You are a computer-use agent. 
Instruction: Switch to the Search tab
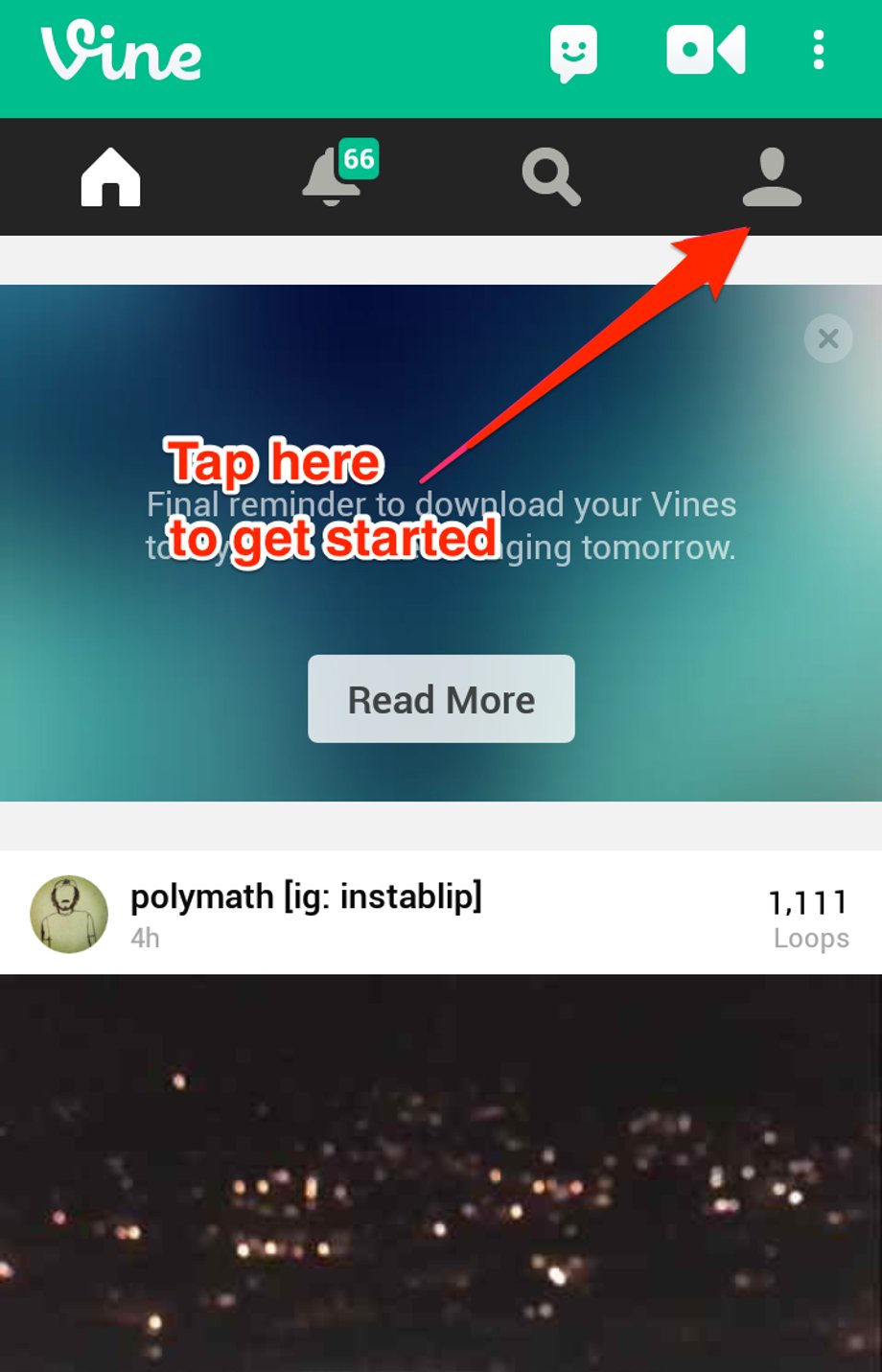point(551,178)
